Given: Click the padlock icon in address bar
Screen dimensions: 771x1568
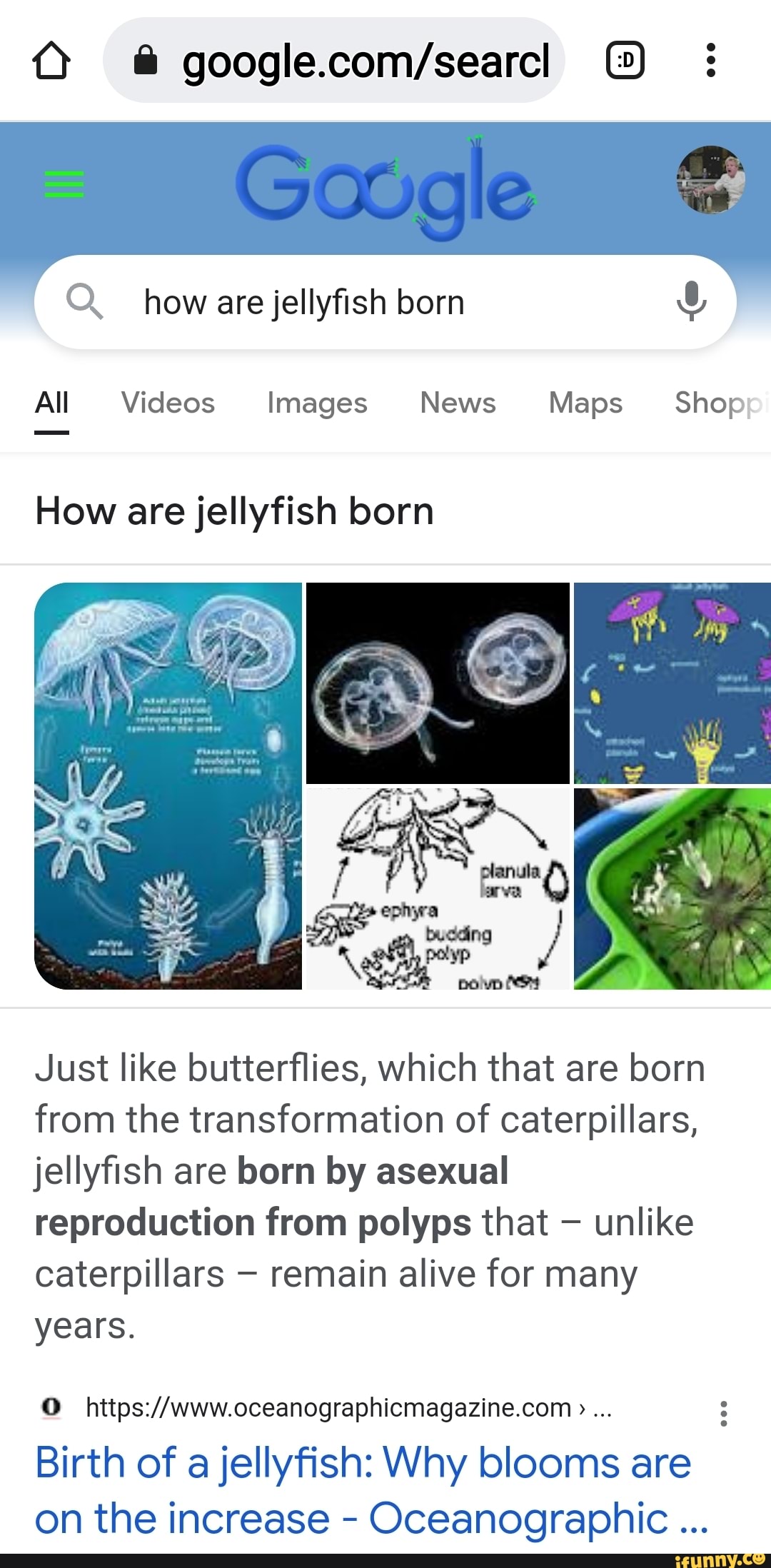Looking at the screenshot, I should coord(145,61).
